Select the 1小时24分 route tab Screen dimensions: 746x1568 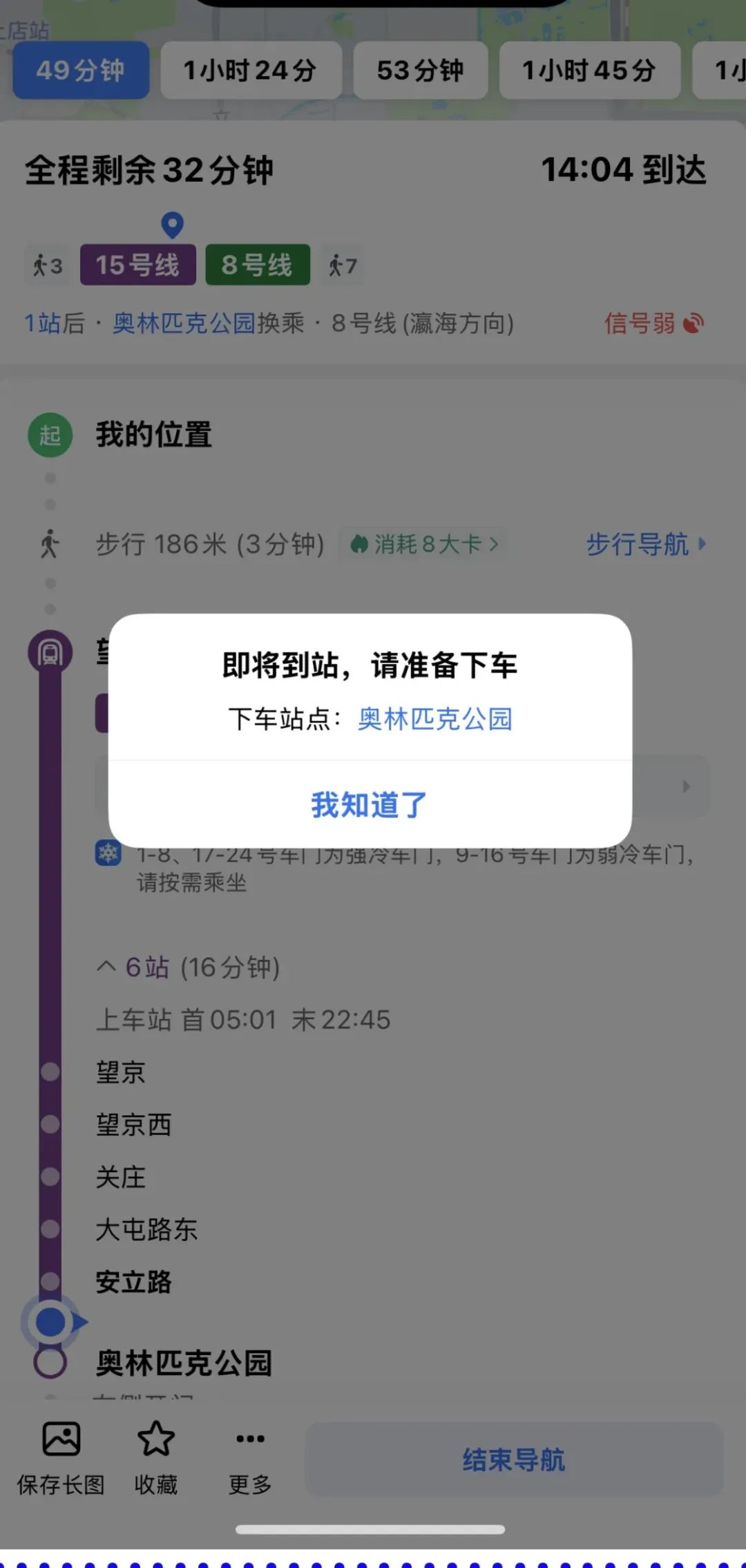click(251, 70)
